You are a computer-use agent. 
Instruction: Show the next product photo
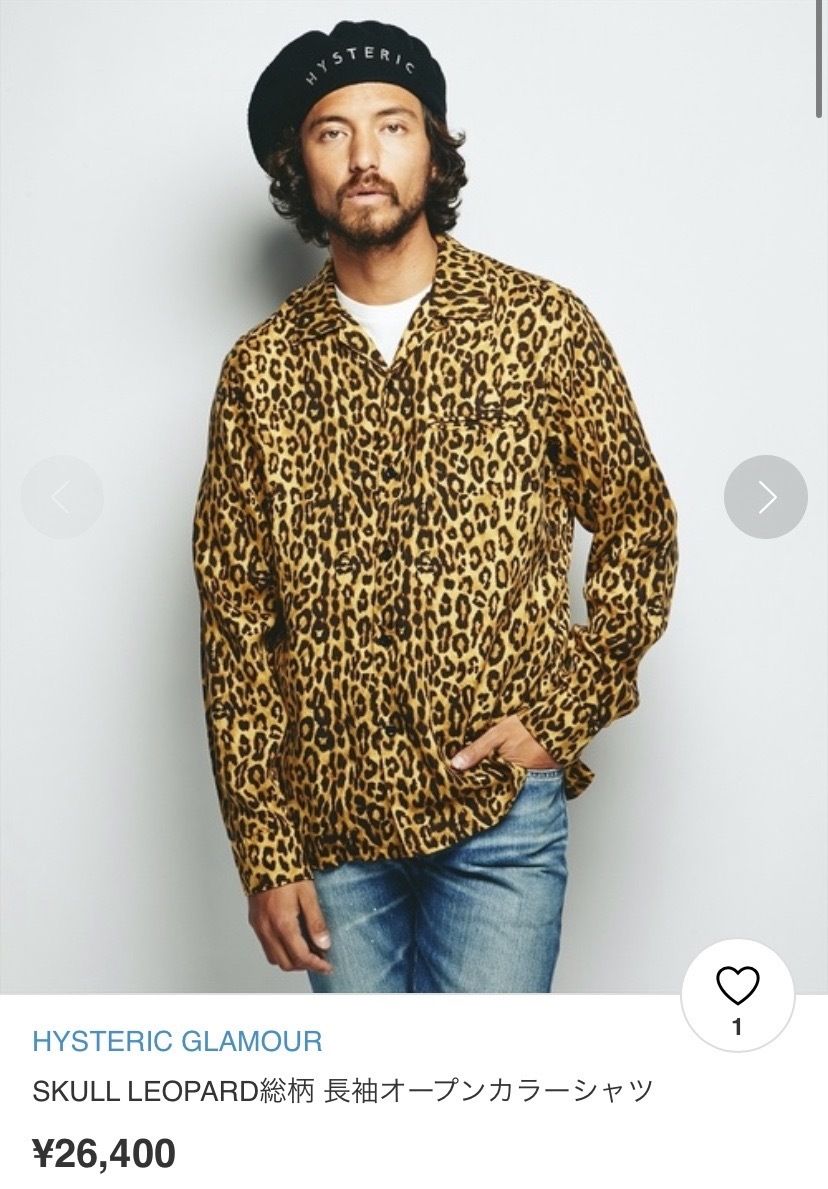click(765, 497)
